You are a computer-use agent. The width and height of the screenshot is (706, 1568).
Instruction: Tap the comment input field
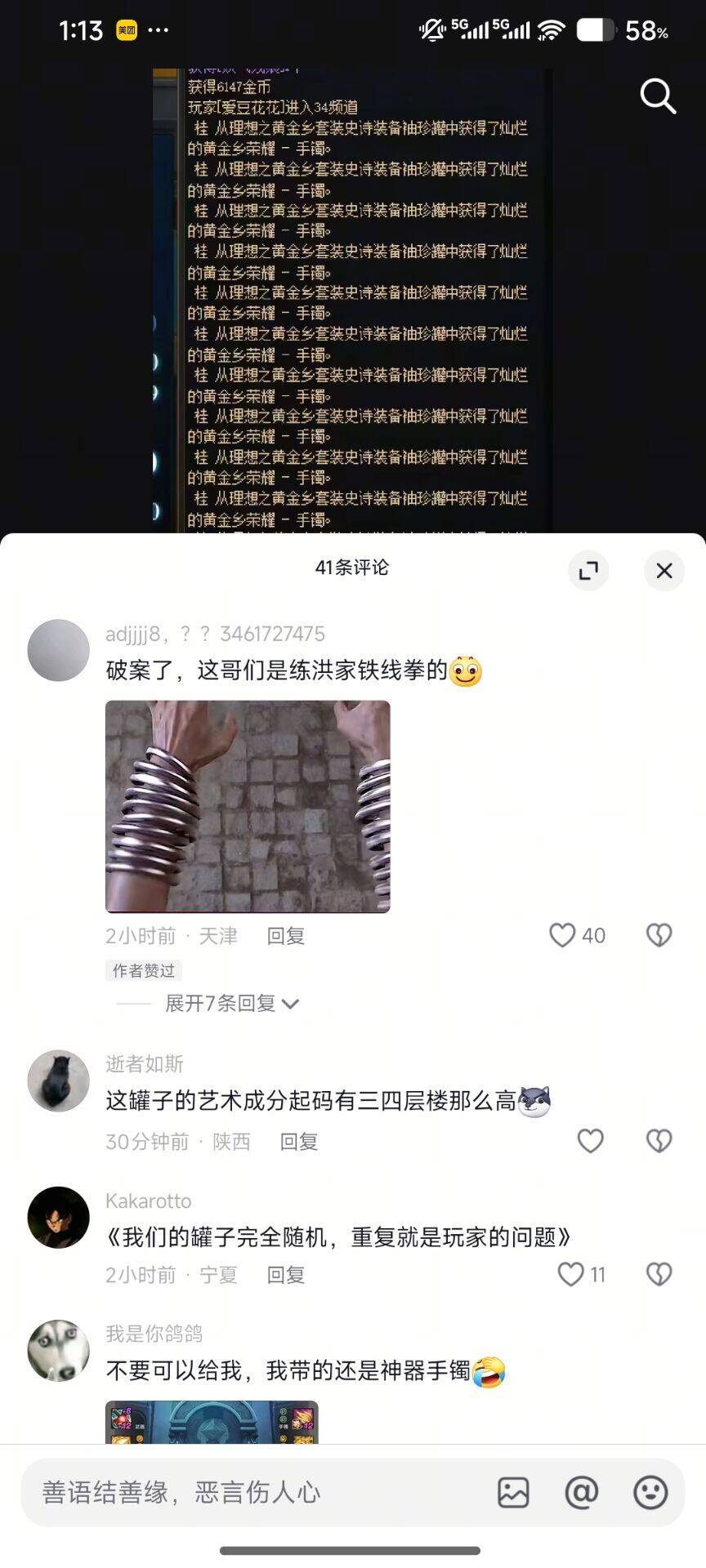[x=245, y=1492]
